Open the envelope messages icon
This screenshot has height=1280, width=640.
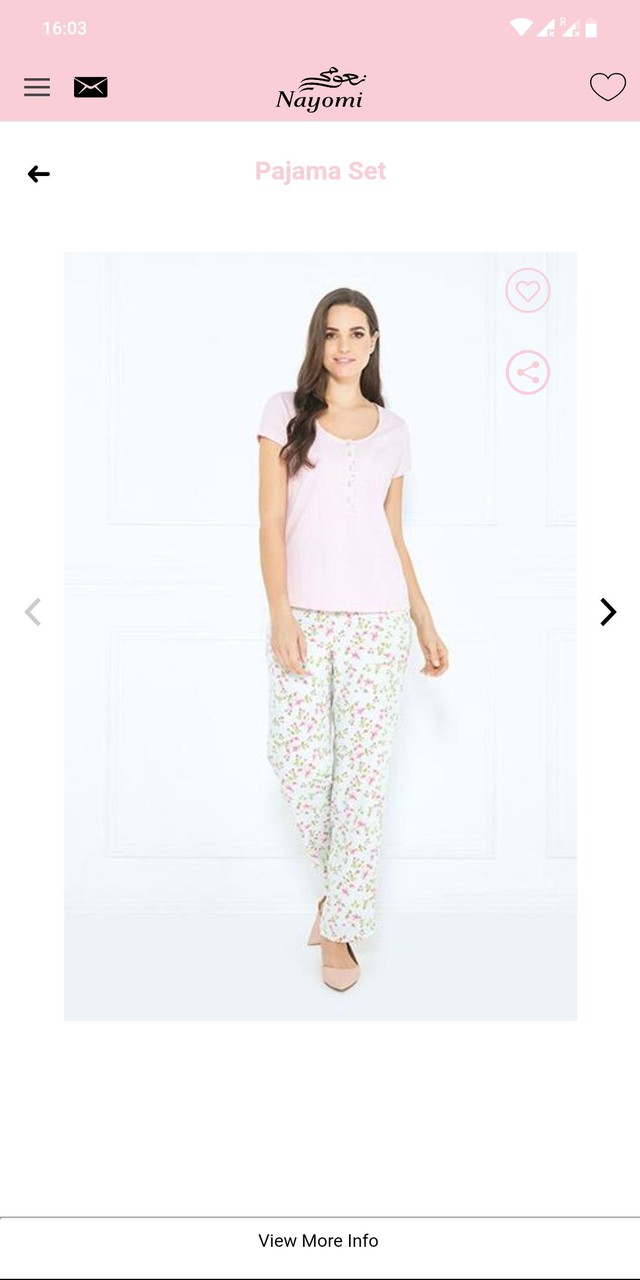click(x=91, y=88)
